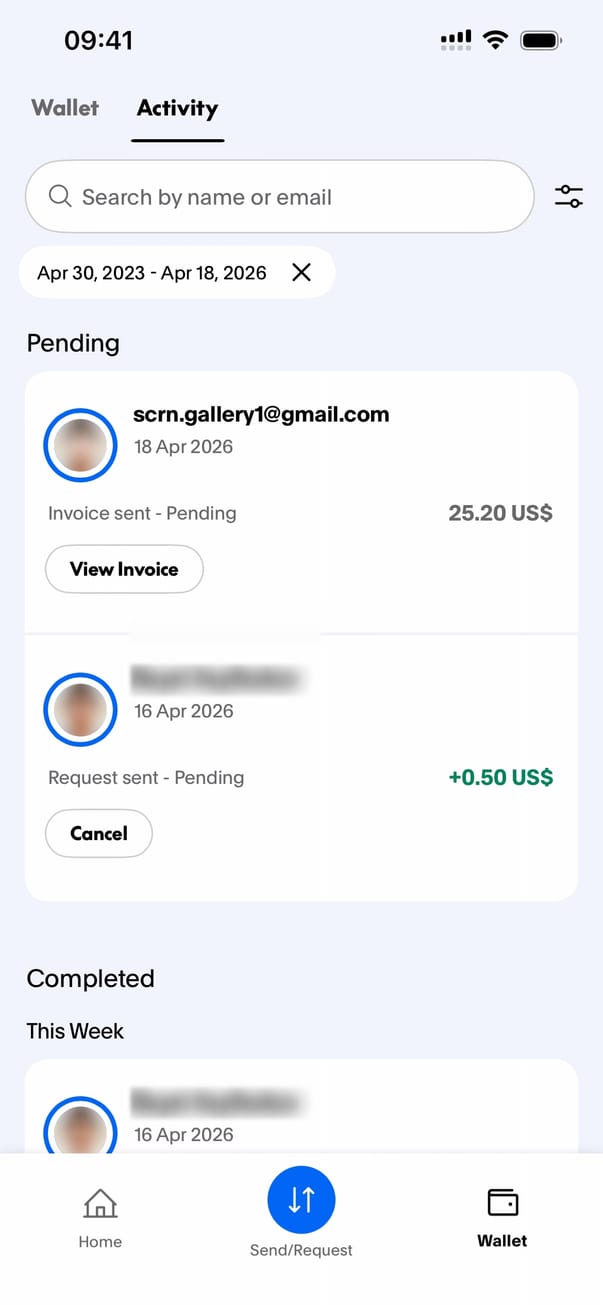Tap View Invoice button

(124, 569)
